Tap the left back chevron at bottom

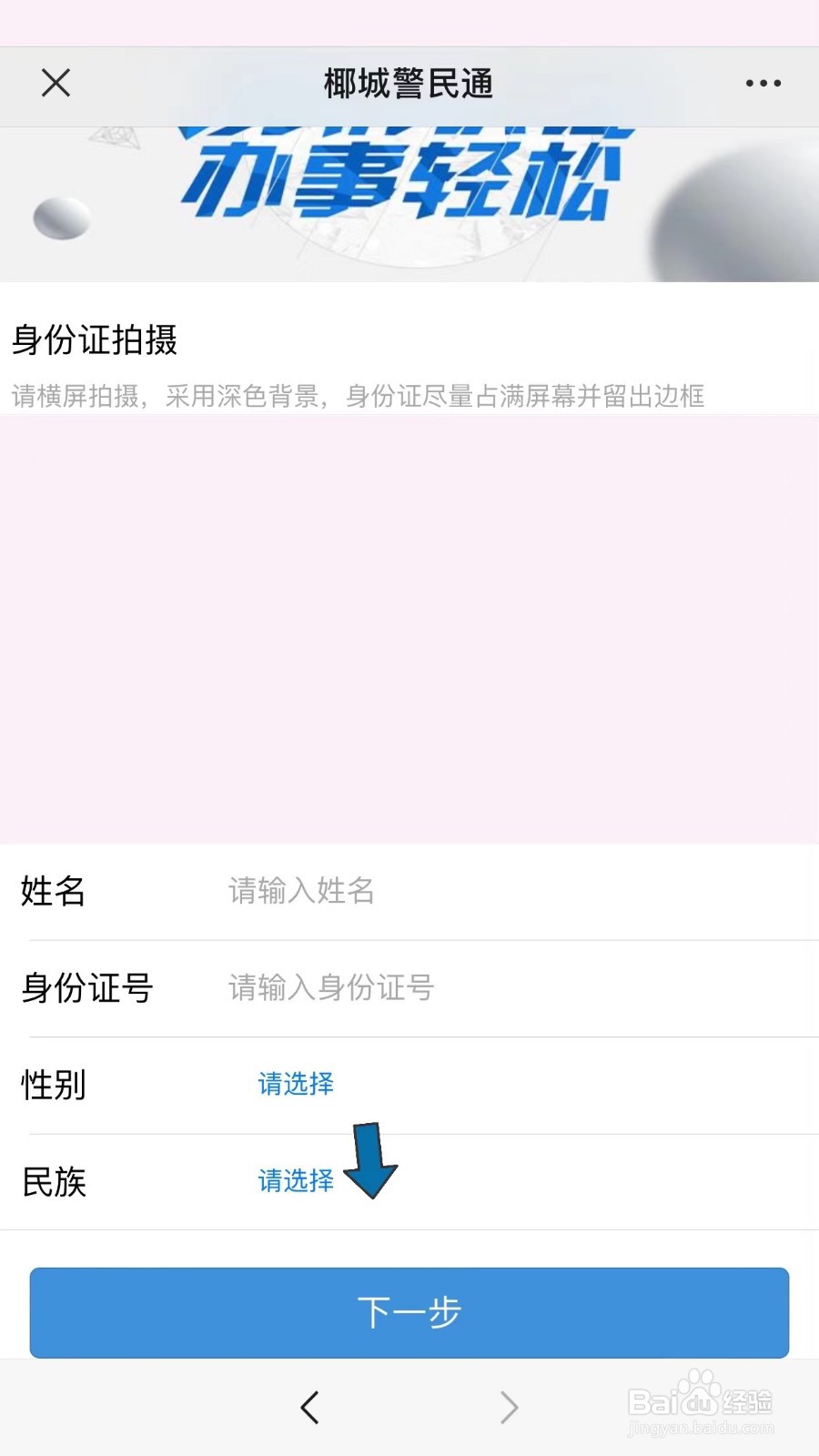tap(309, 1407)
